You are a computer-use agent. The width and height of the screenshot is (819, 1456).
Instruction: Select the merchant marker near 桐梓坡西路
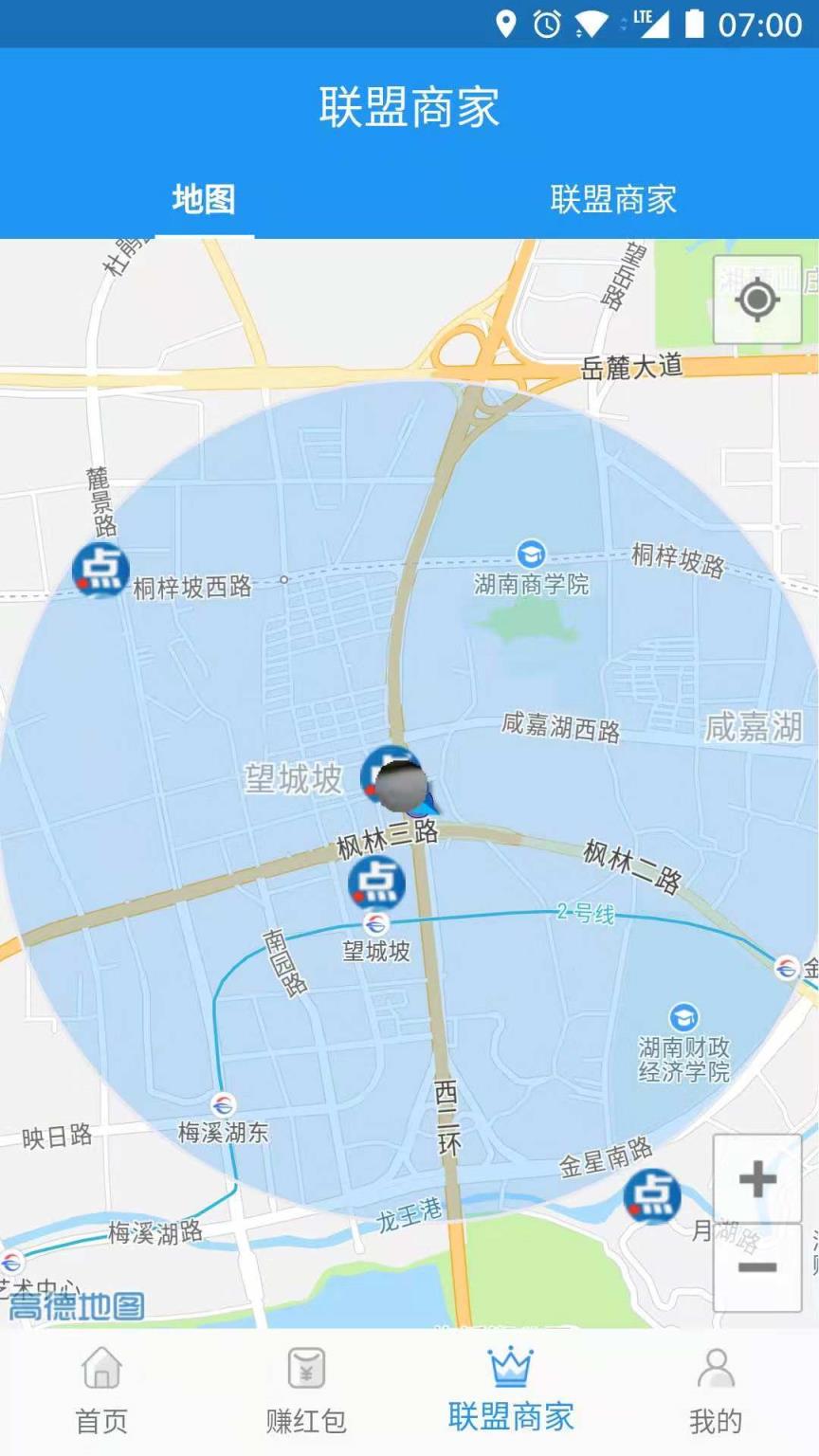point(101,570)
